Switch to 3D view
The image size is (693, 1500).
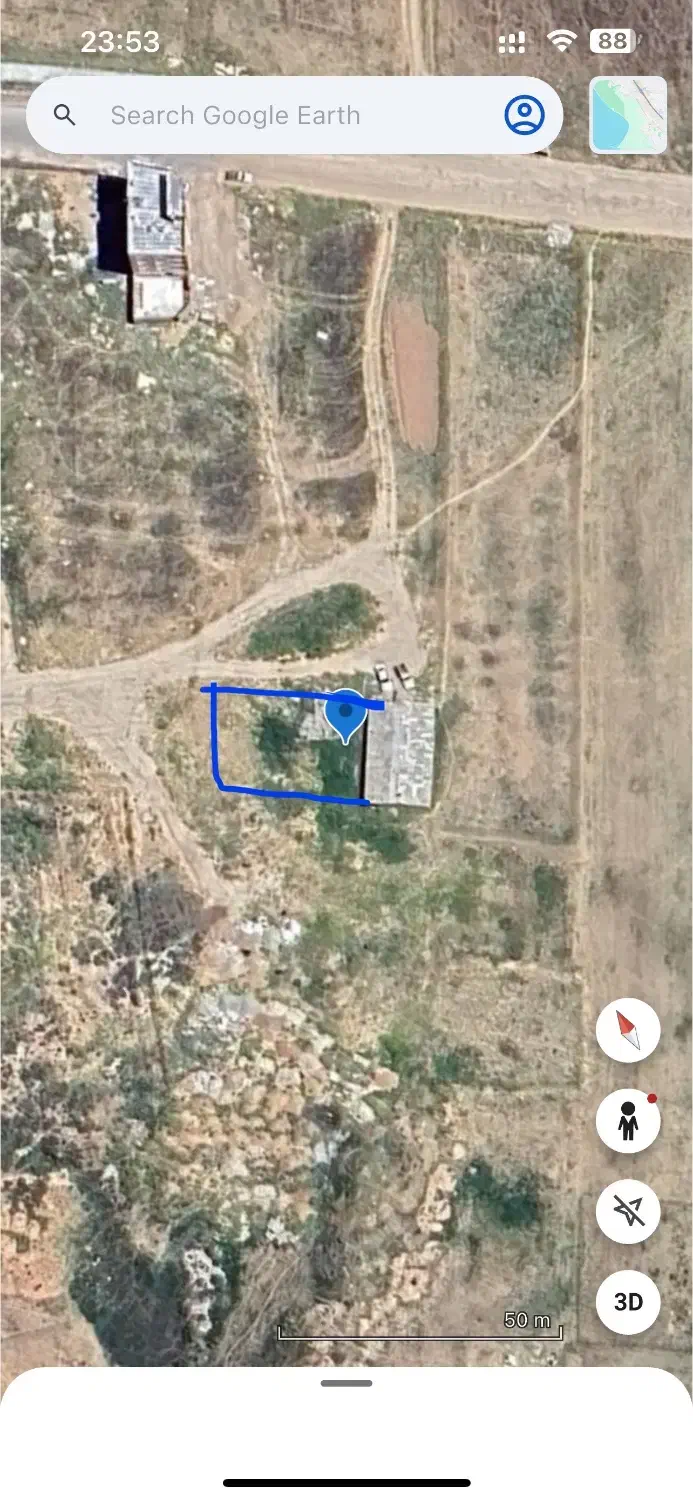click(x=628, y=1302)
